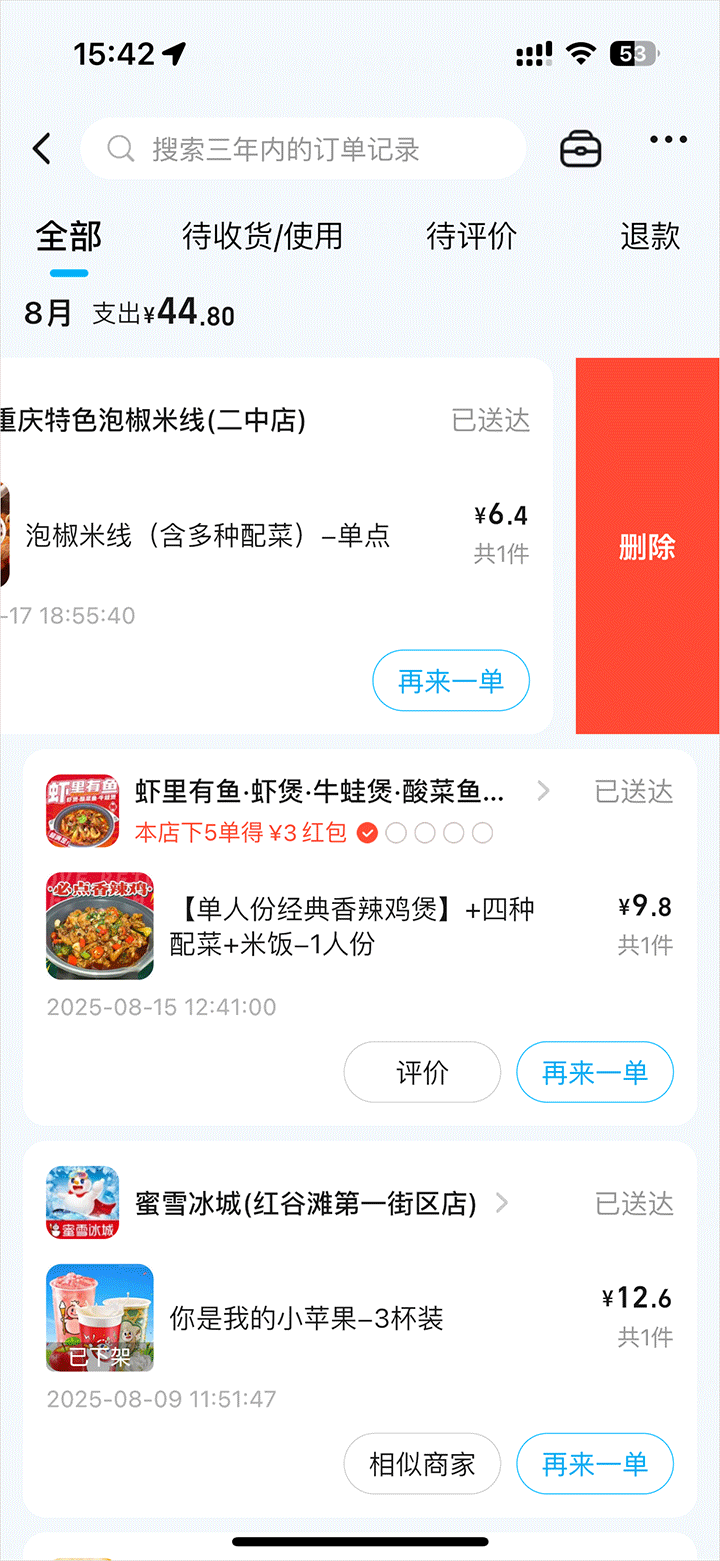This screenshot has width=720, height=1561.
Task: Reorder 泡椒米线 with 再来一单
Action: pos(450,681)
